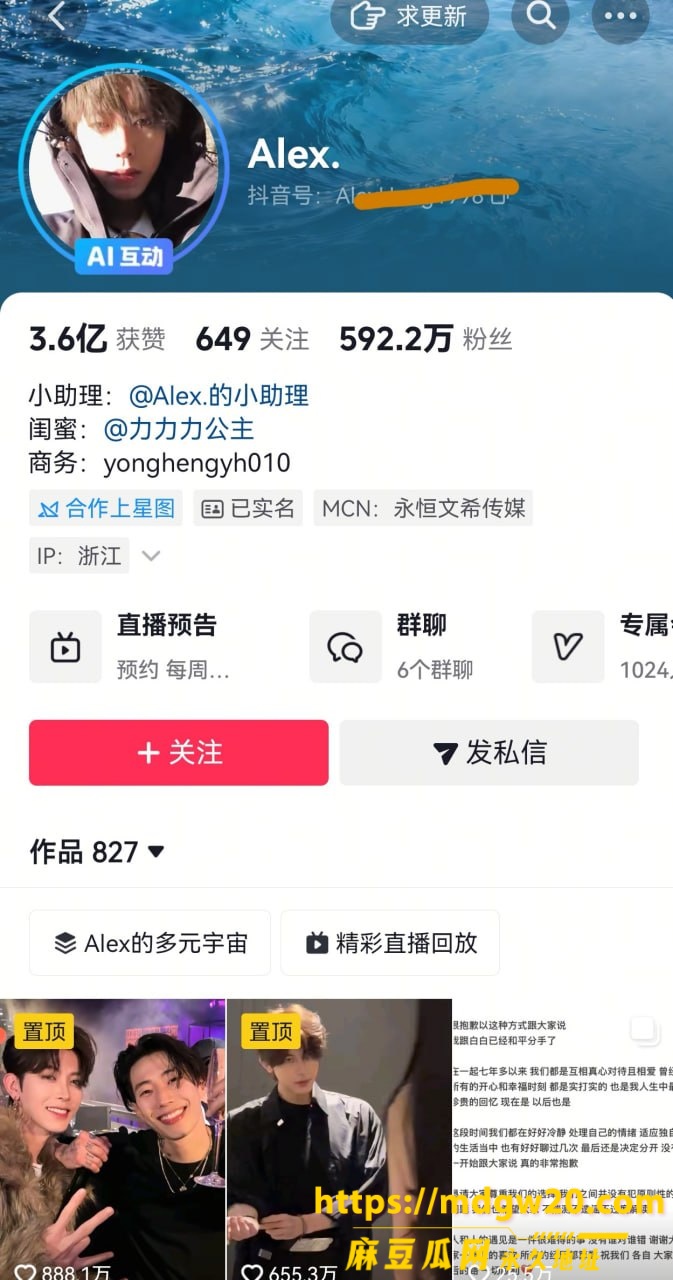Viewport: 673px width, 1280px height.
Task: Tap the 合作上星图 chip
Action: pos(106,508)
